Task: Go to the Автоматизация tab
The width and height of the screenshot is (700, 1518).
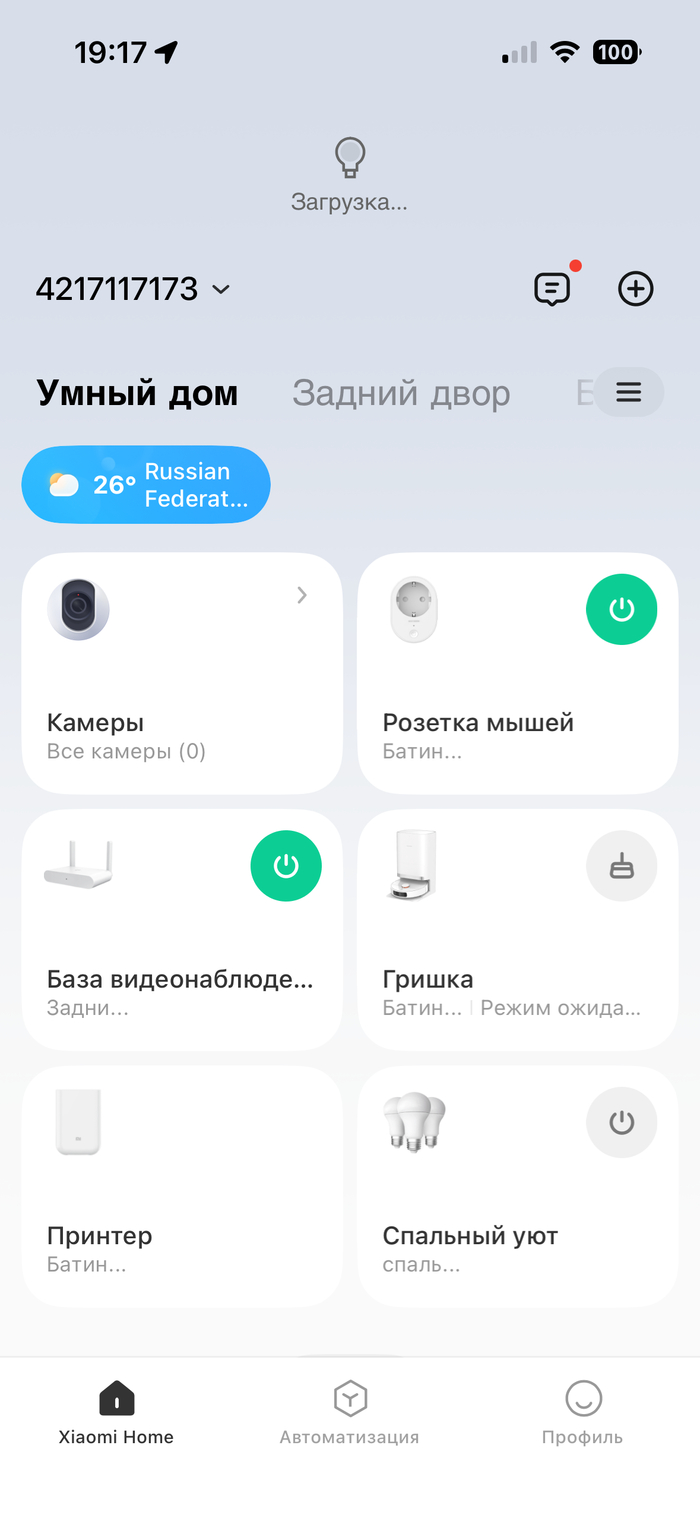Action: coord(349,1413)
